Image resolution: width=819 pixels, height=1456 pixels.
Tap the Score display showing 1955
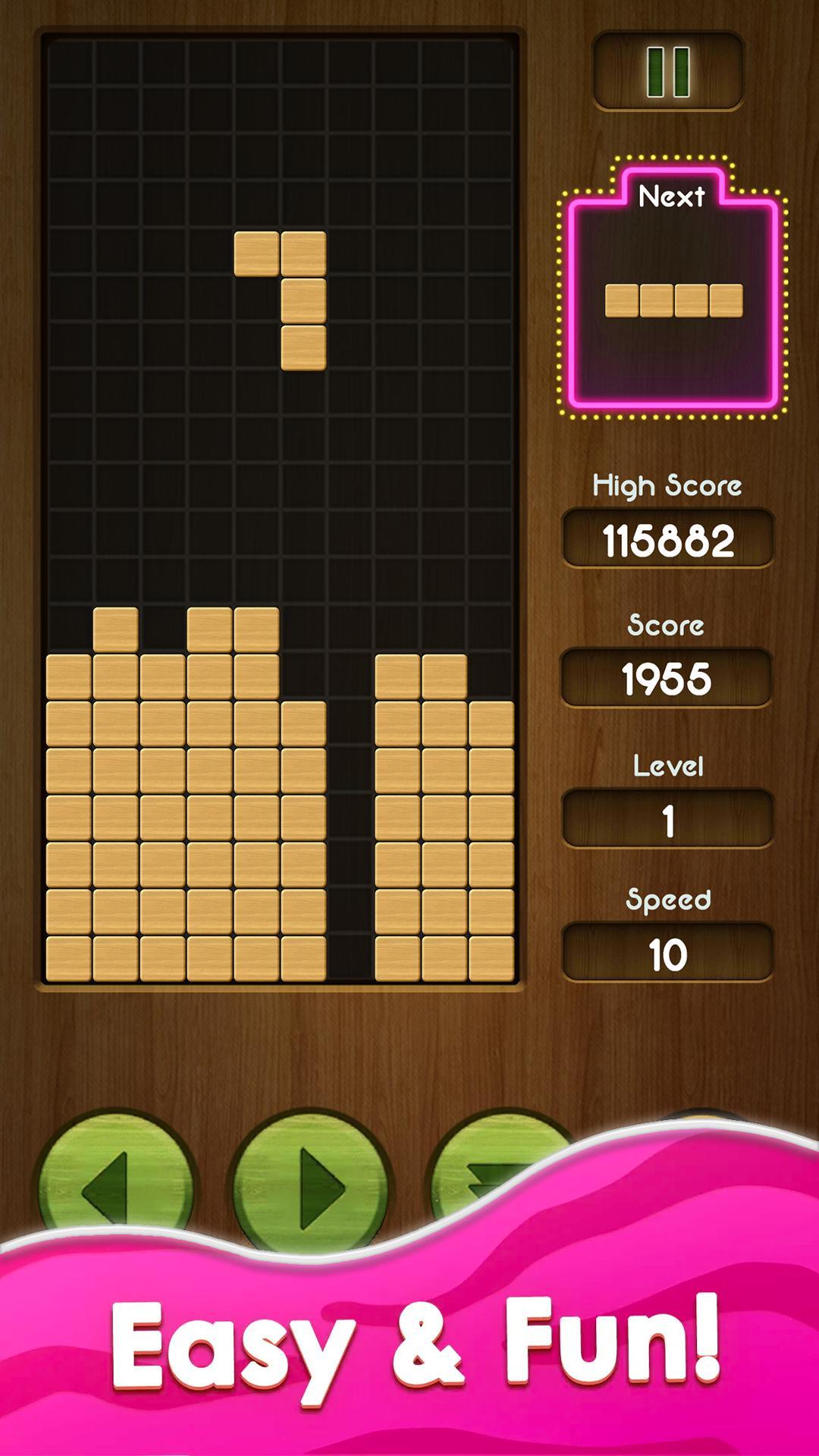pyautogui.click(x=668, y=677)
